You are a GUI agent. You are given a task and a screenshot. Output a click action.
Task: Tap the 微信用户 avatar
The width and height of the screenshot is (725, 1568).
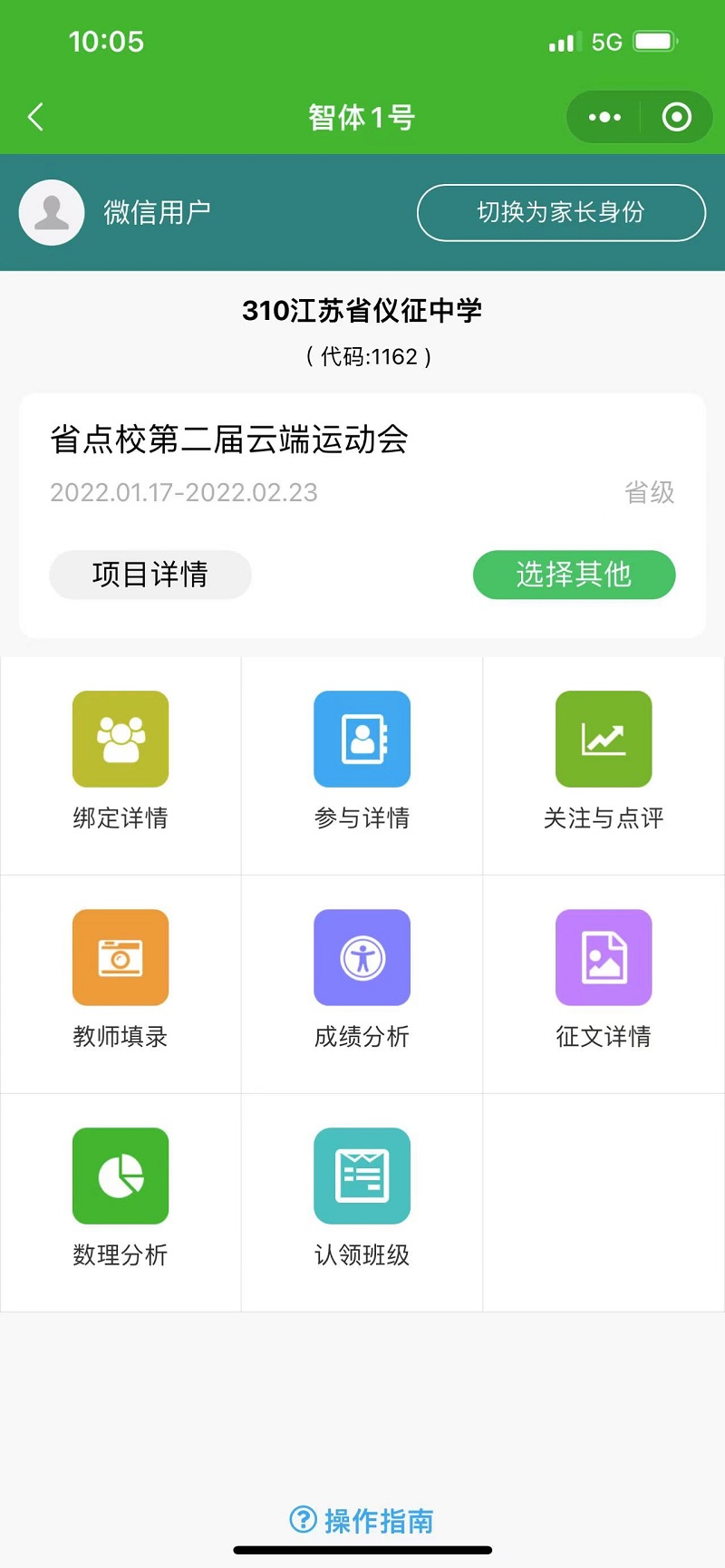52,213
